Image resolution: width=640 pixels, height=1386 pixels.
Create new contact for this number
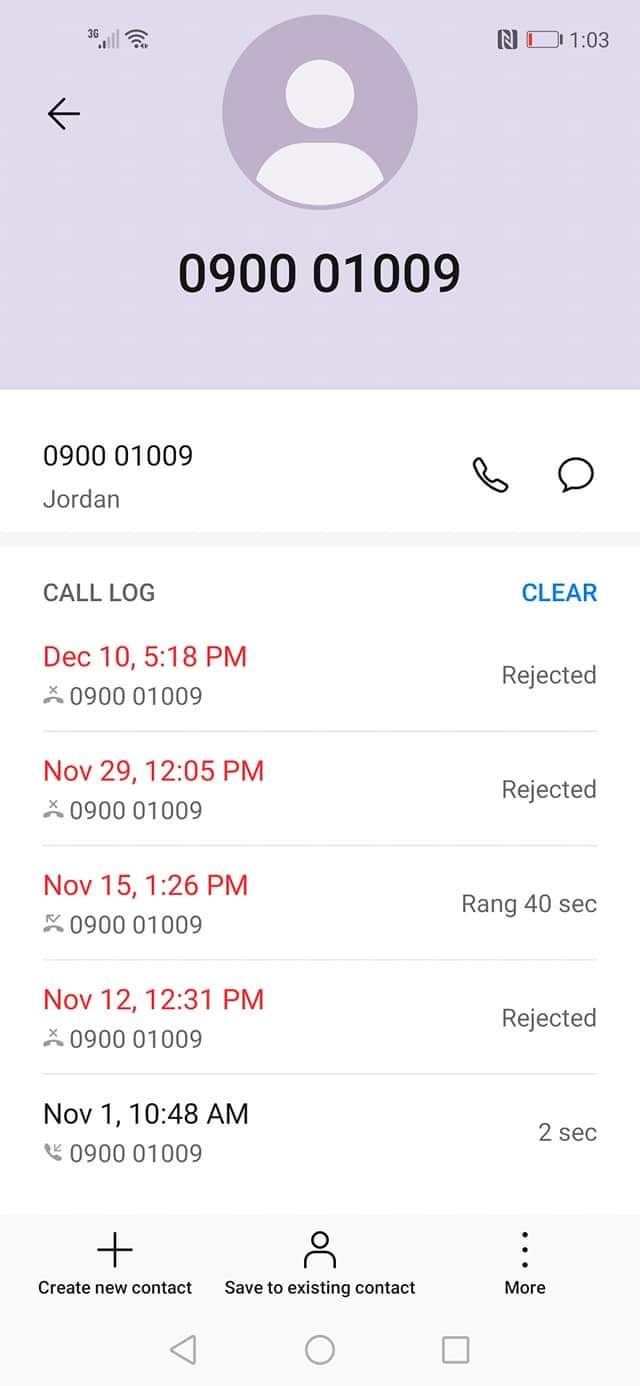pyautogui.click(x=115, y=1263)
